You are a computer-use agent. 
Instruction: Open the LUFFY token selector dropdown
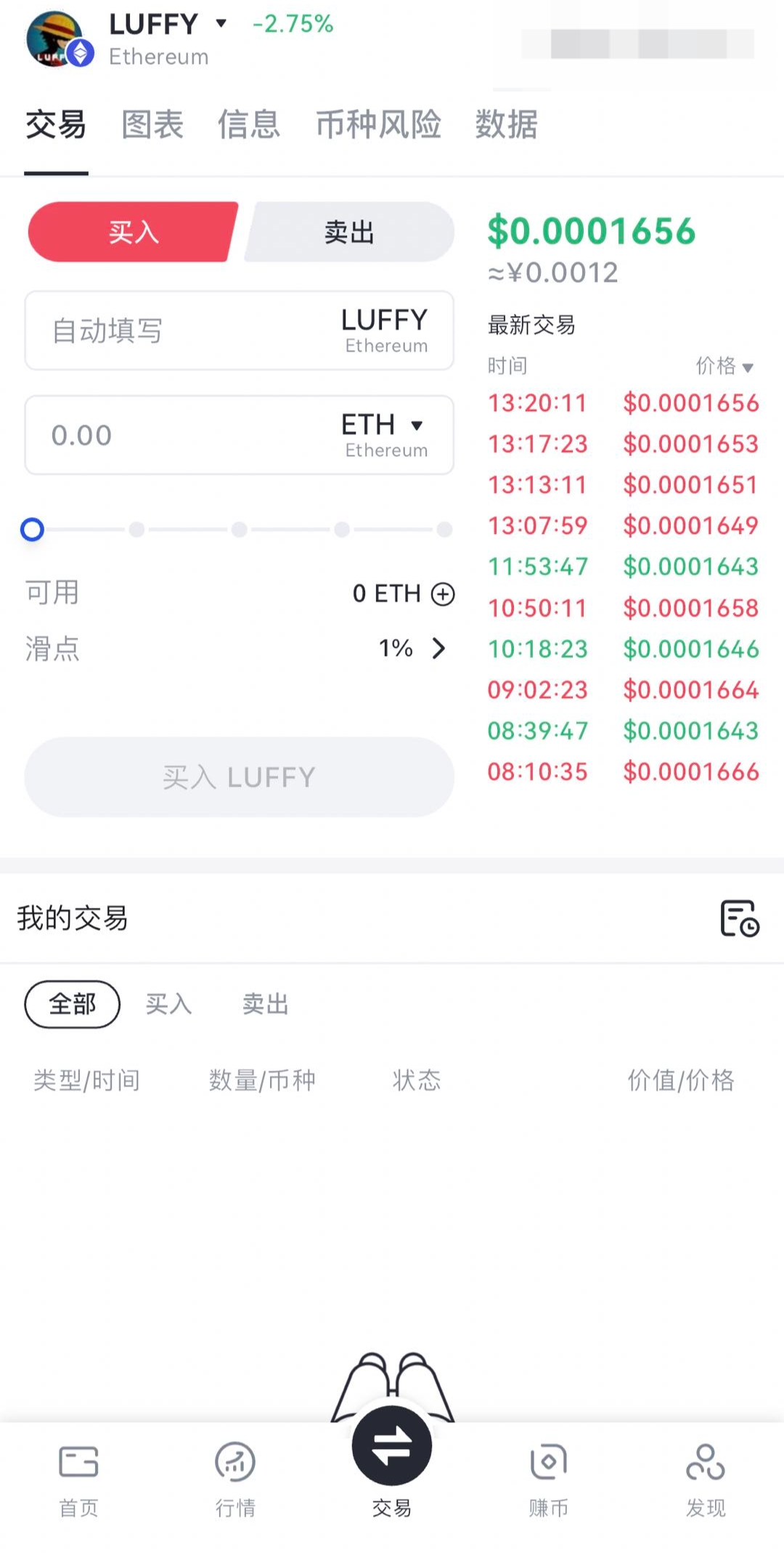(221, 24)
